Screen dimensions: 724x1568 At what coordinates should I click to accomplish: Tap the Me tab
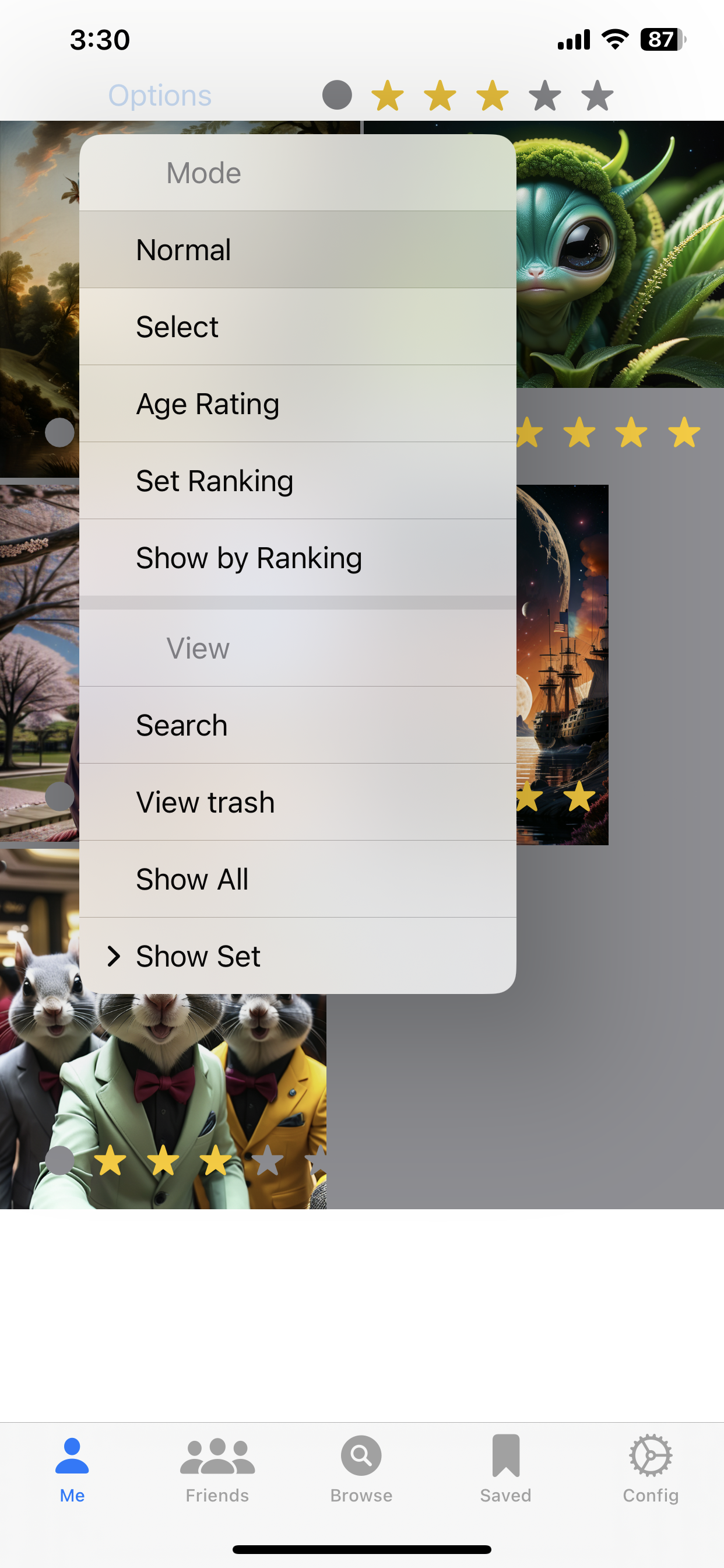click(x=72, y=1468)
